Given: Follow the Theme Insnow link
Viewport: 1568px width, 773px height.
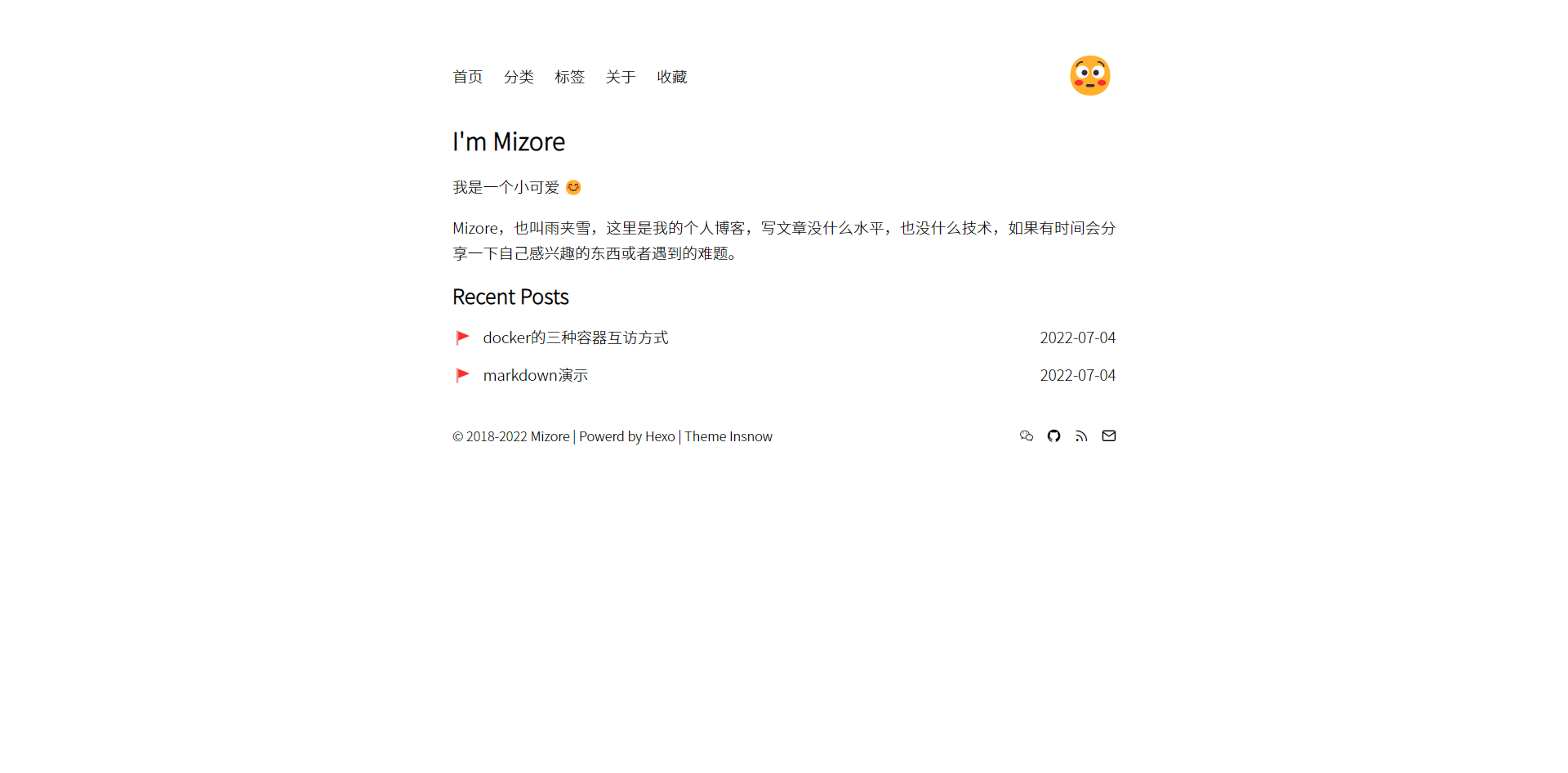Looking at the screenshot, I should [728, 437].
